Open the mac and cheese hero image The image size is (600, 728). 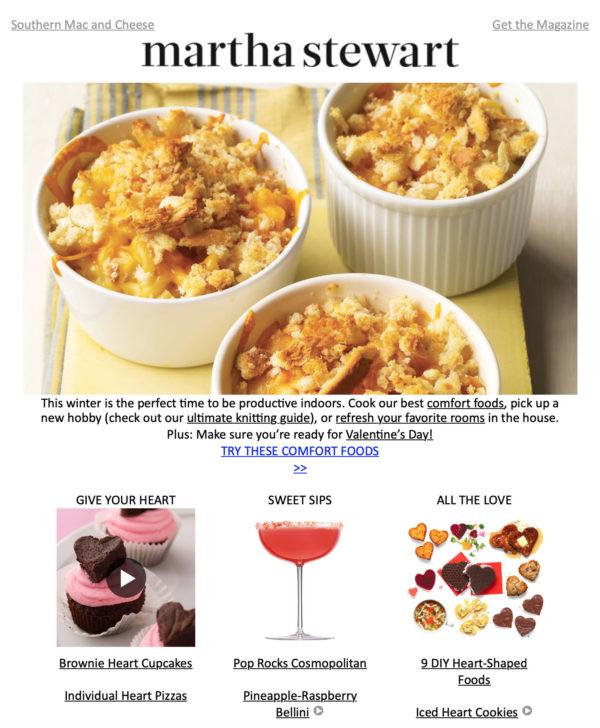coord(300,238)
